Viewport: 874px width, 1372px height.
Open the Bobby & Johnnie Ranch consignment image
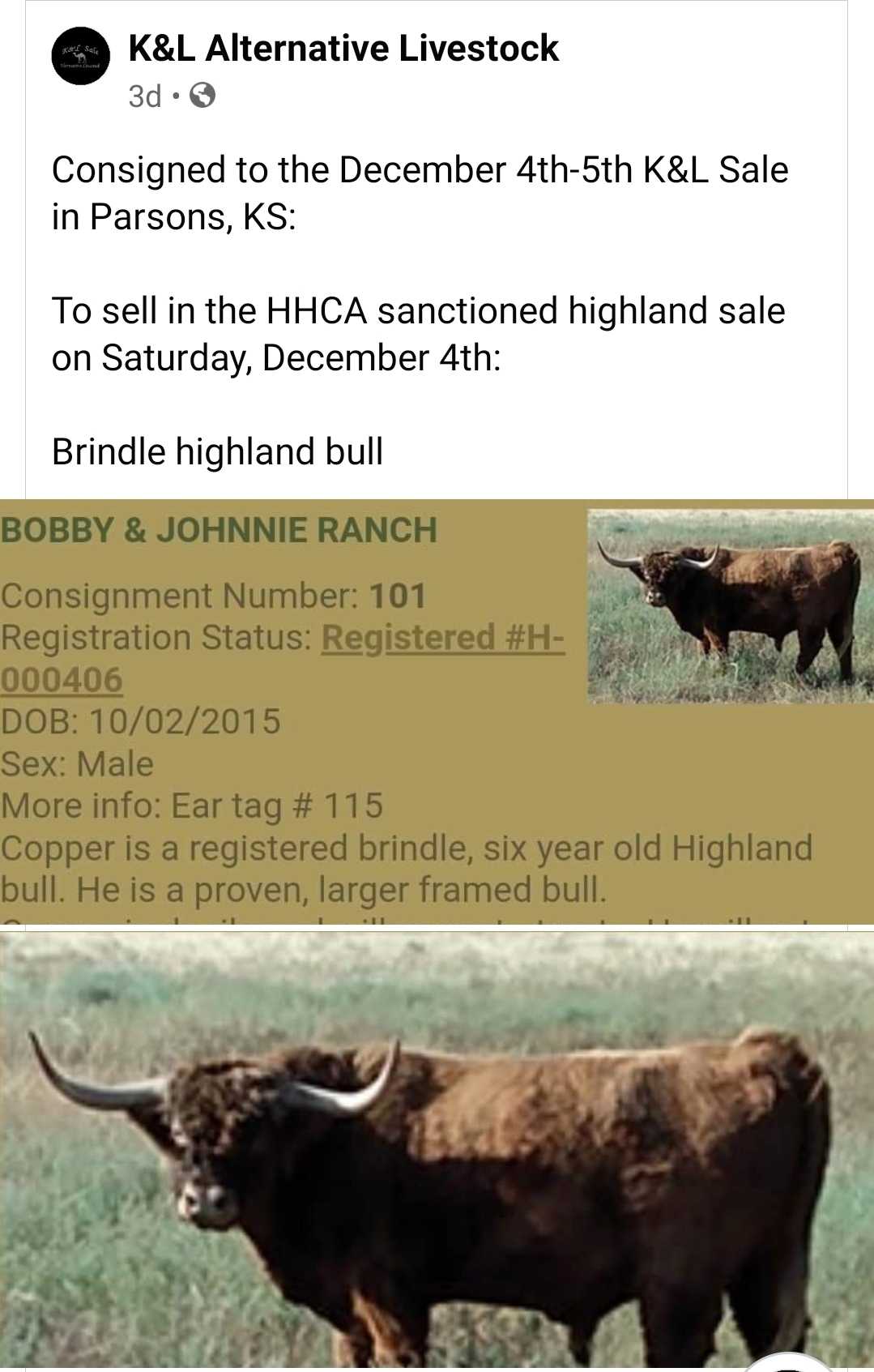[437, 712]
